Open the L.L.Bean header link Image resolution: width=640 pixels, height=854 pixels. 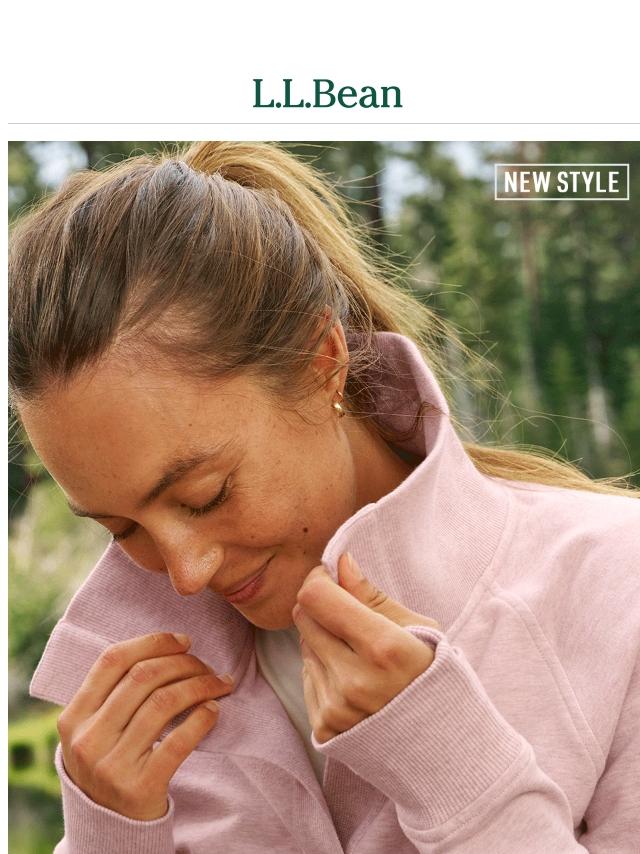point(327,94)
